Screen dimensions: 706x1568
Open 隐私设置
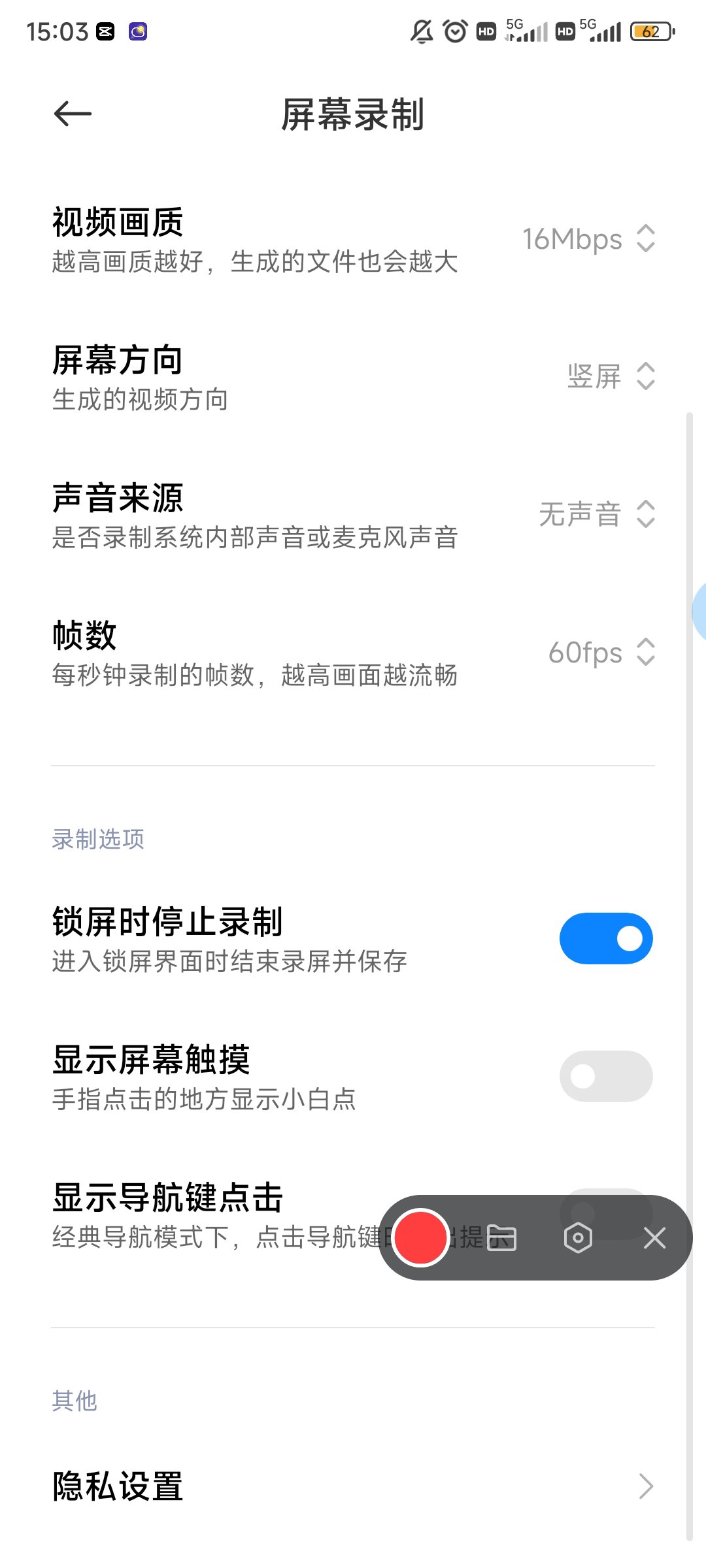(x=353, y=1486)
